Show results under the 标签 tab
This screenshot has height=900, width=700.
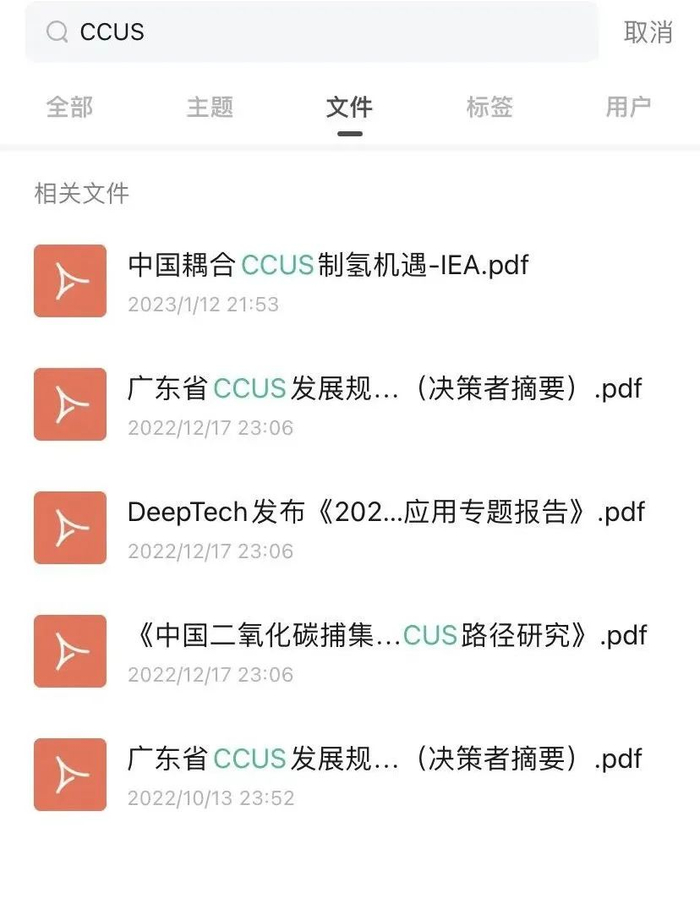tap(489, 107)
